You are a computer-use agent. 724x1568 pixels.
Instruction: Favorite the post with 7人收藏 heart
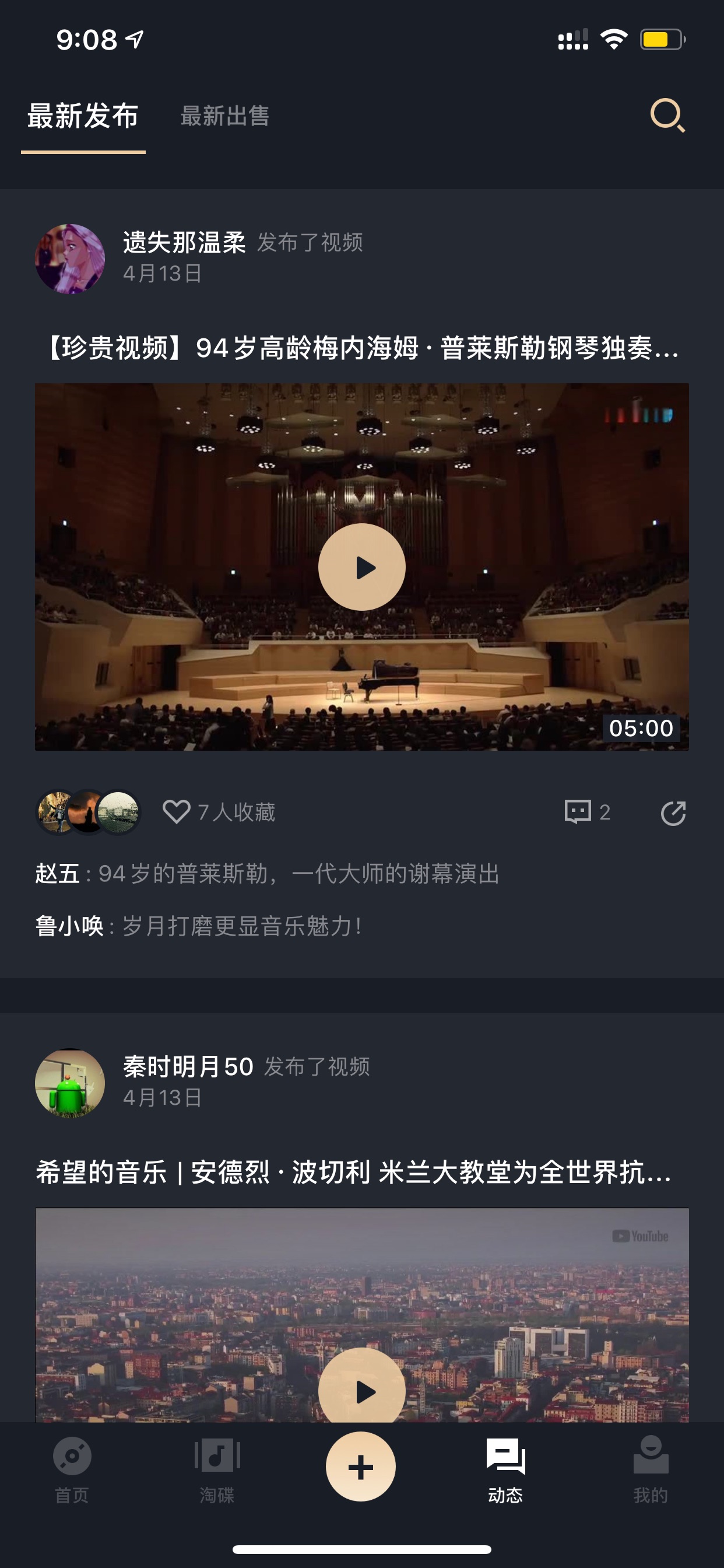pyautogui.click(x=177, y=812)
